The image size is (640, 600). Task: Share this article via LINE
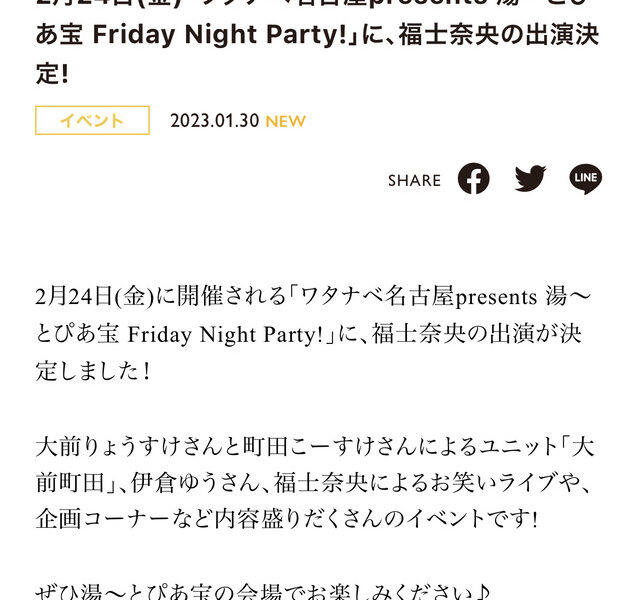(586, 179)
